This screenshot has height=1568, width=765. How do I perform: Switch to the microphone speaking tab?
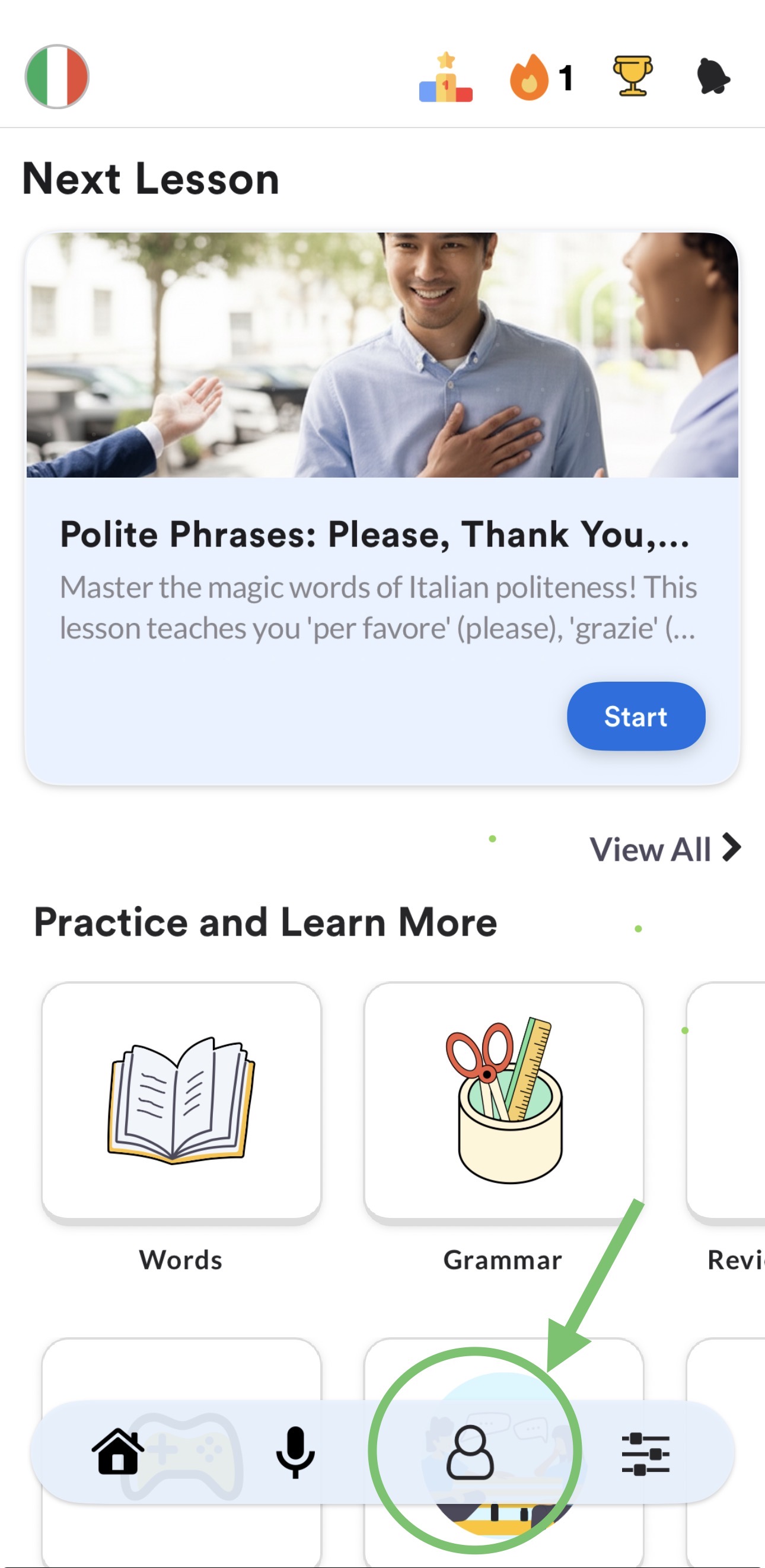click(x=295, y=1452)
